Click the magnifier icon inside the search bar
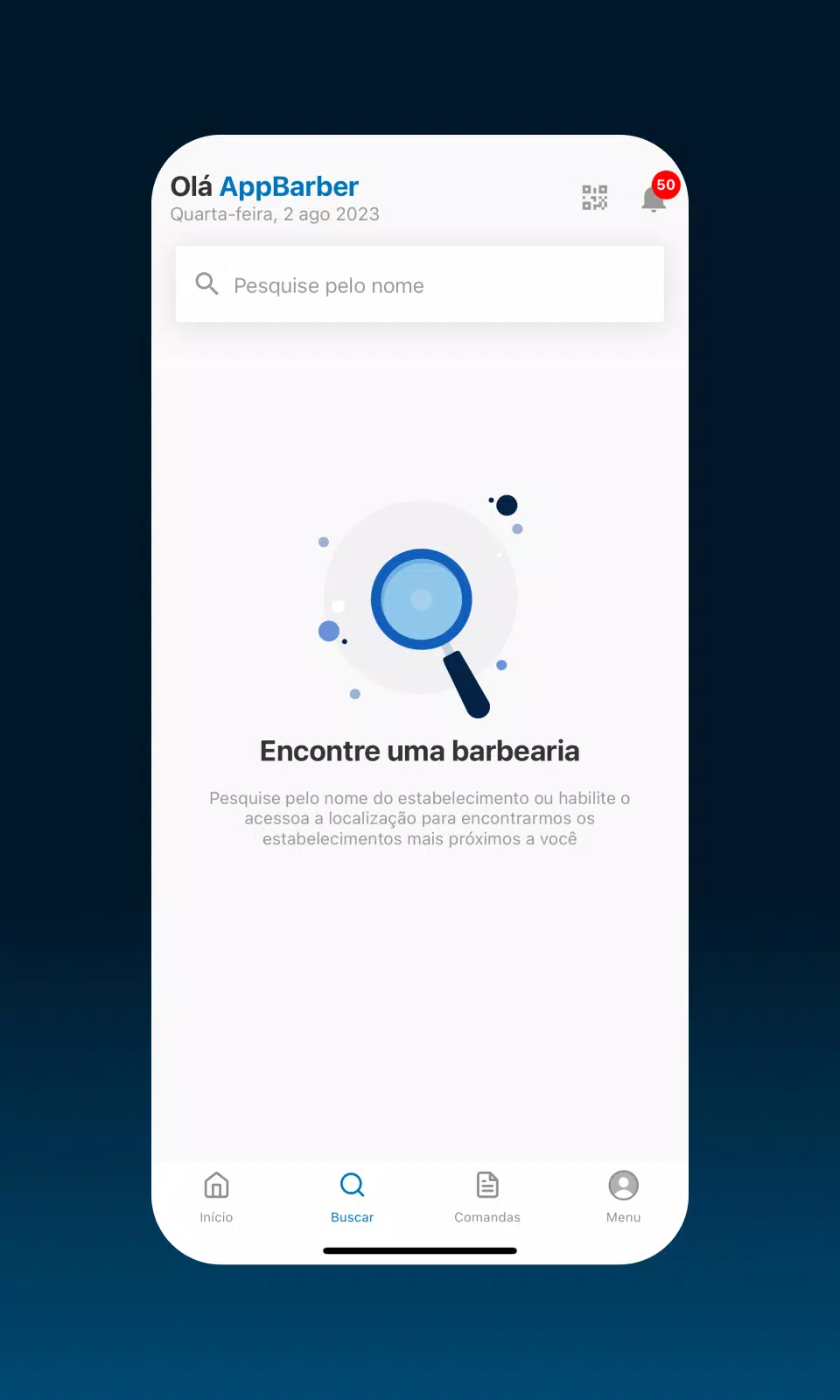This screenshot has width=840, height=1400. [206, 283]
